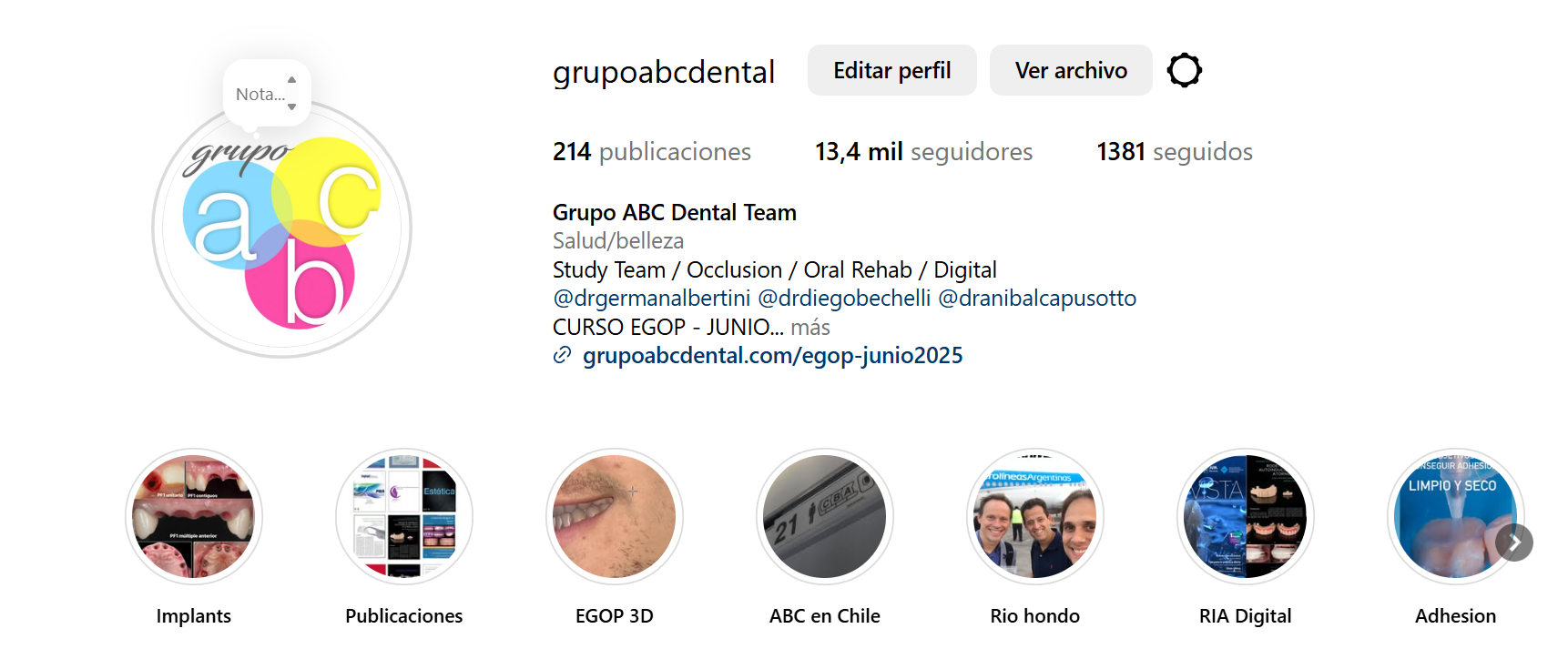
Task: View the Rio hondo highlight
Action: tap(1035, 517)
